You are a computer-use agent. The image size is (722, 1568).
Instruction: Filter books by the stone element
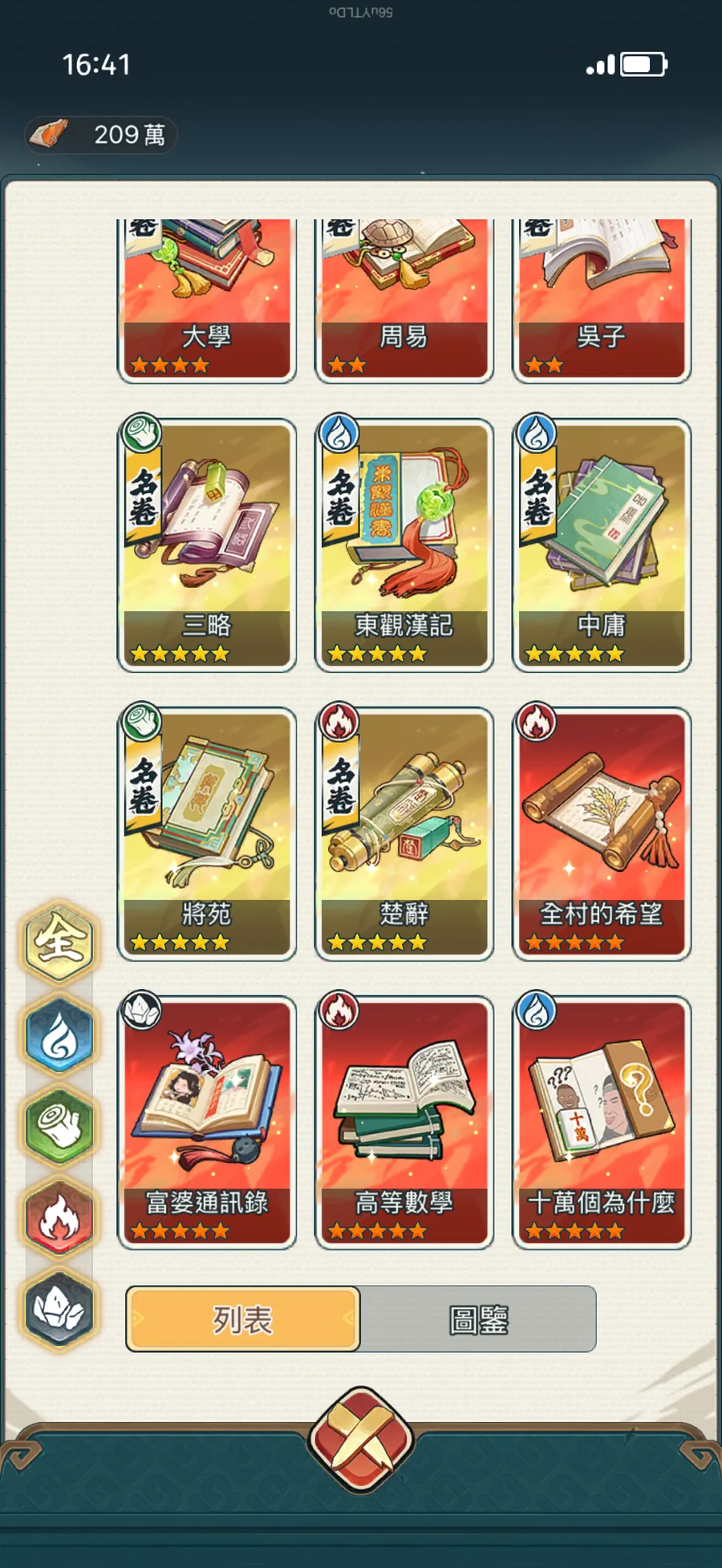point(59,1311)
